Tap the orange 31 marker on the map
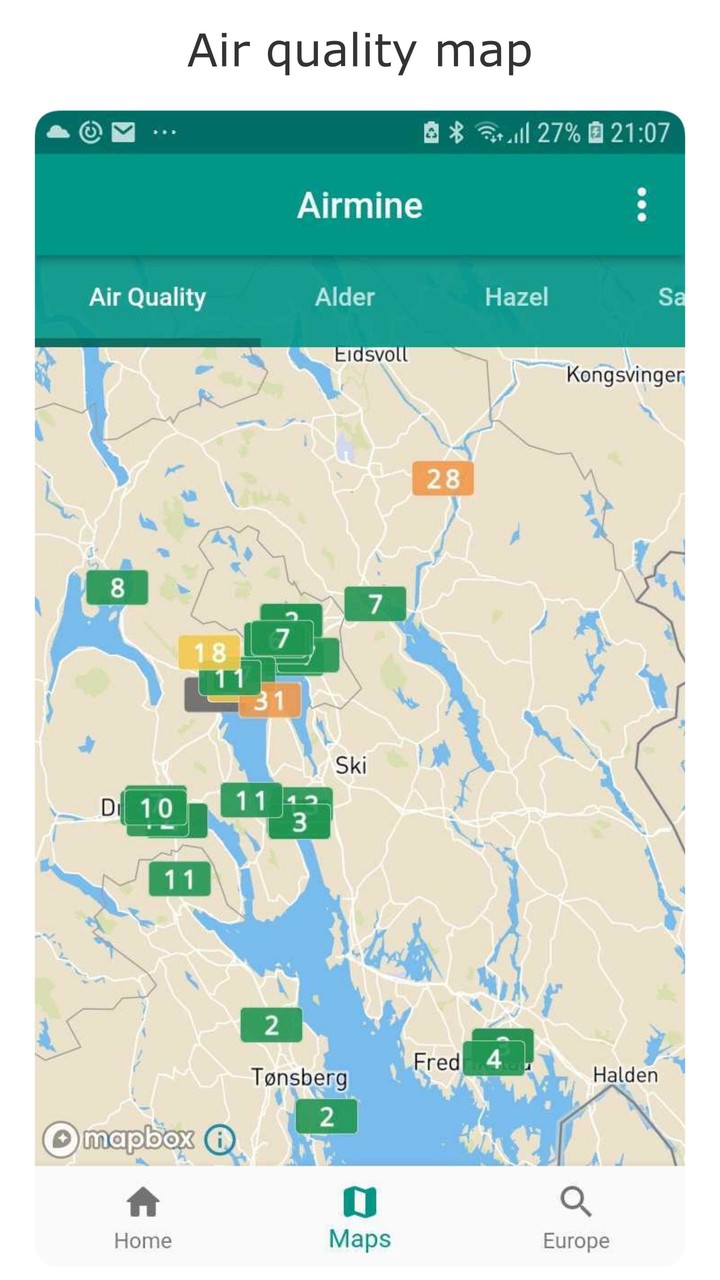The height and width of the screenshot is (1280, 720). [271, 701]
